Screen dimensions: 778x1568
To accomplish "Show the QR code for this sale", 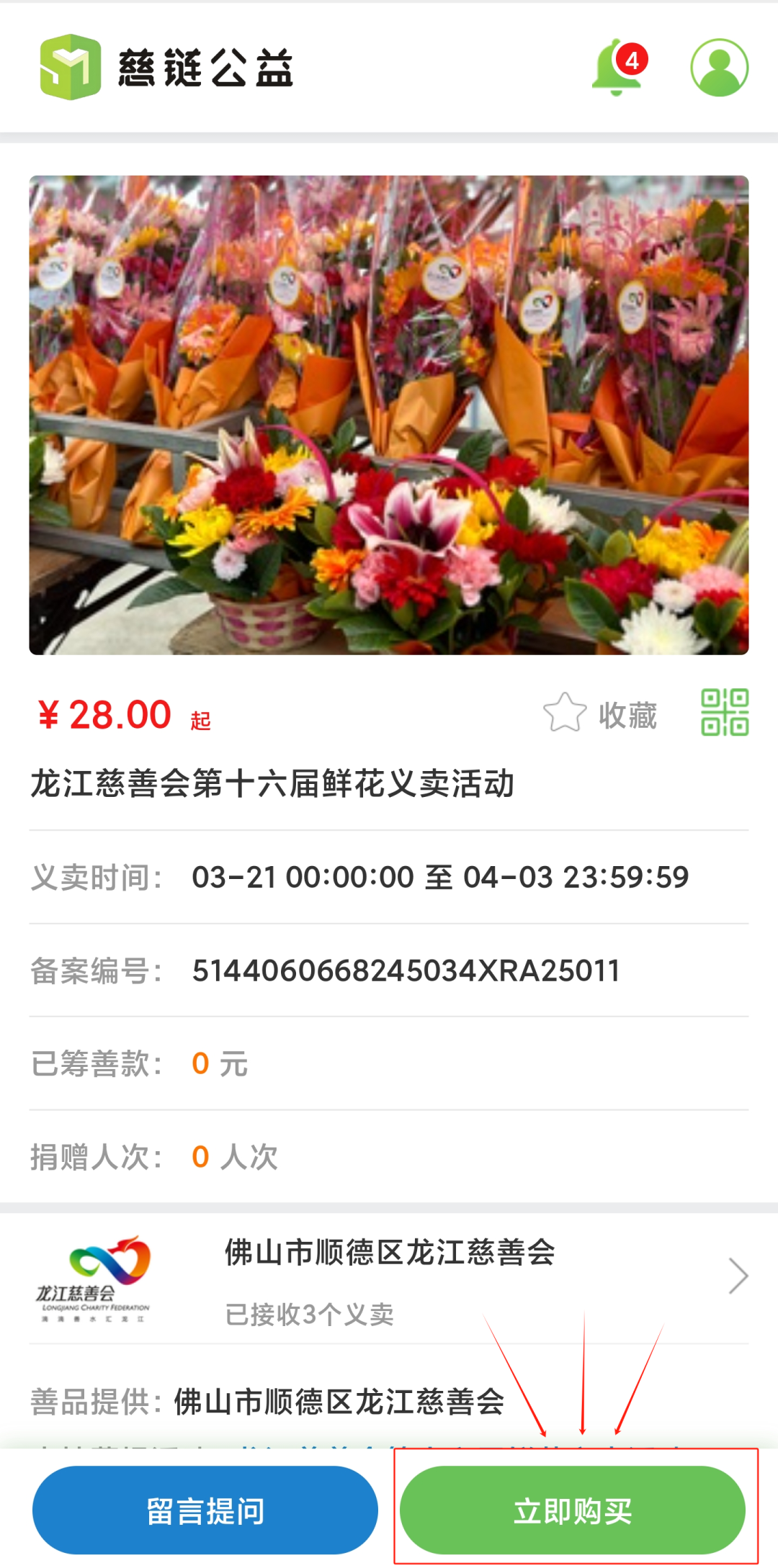I will 725,712.
